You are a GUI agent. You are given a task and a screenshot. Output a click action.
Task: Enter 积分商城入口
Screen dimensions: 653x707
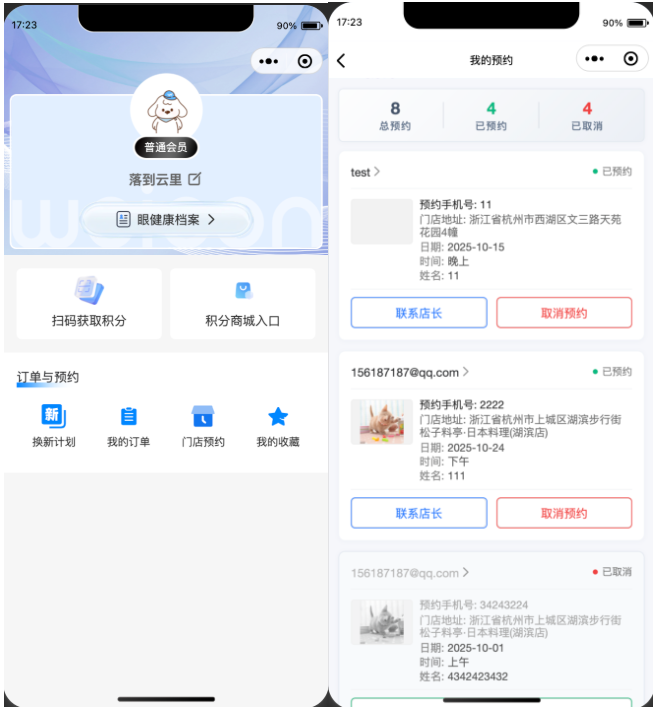tap(242, 303)
